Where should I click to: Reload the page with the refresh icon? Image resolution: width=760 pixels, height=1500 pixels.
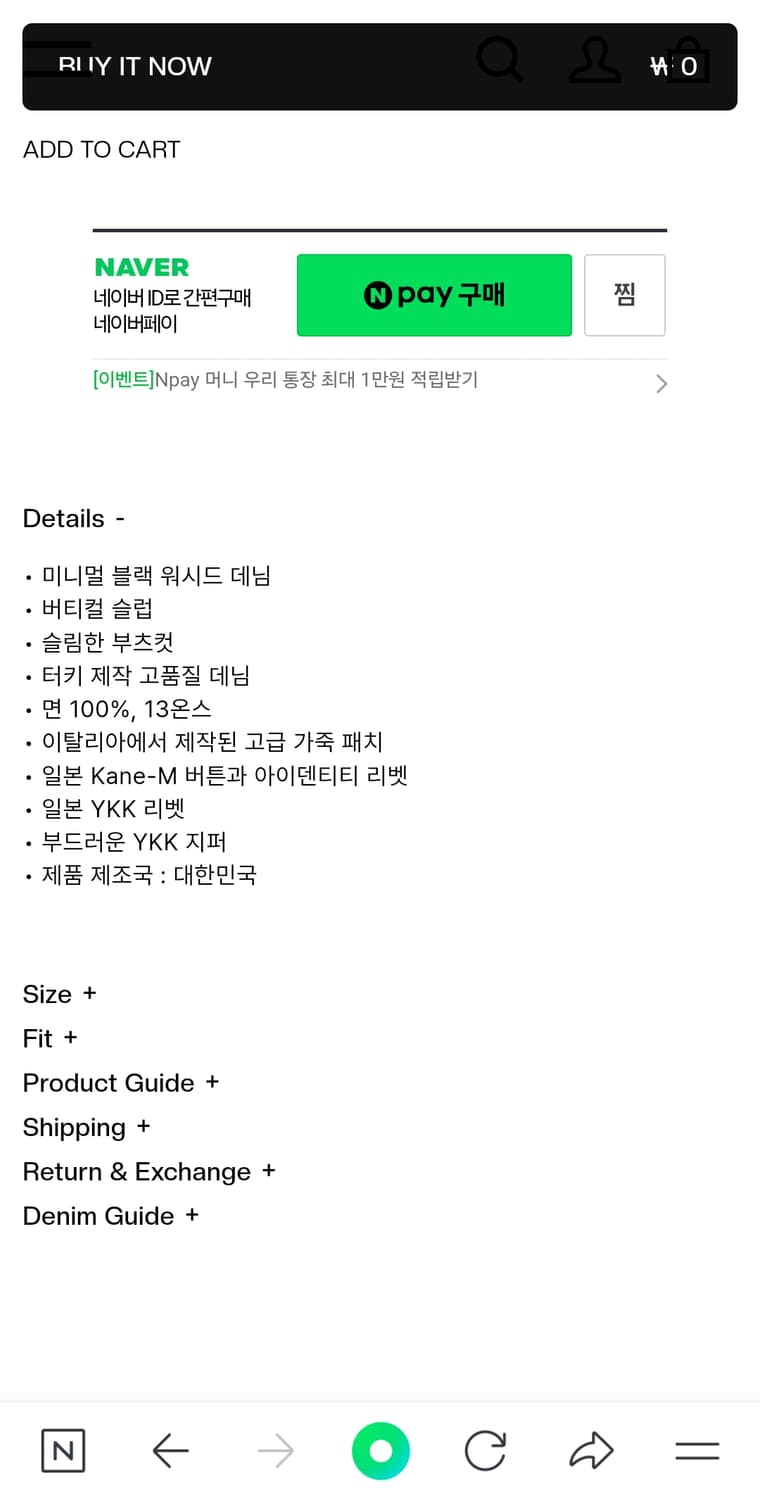click(x=484, y=1450)
